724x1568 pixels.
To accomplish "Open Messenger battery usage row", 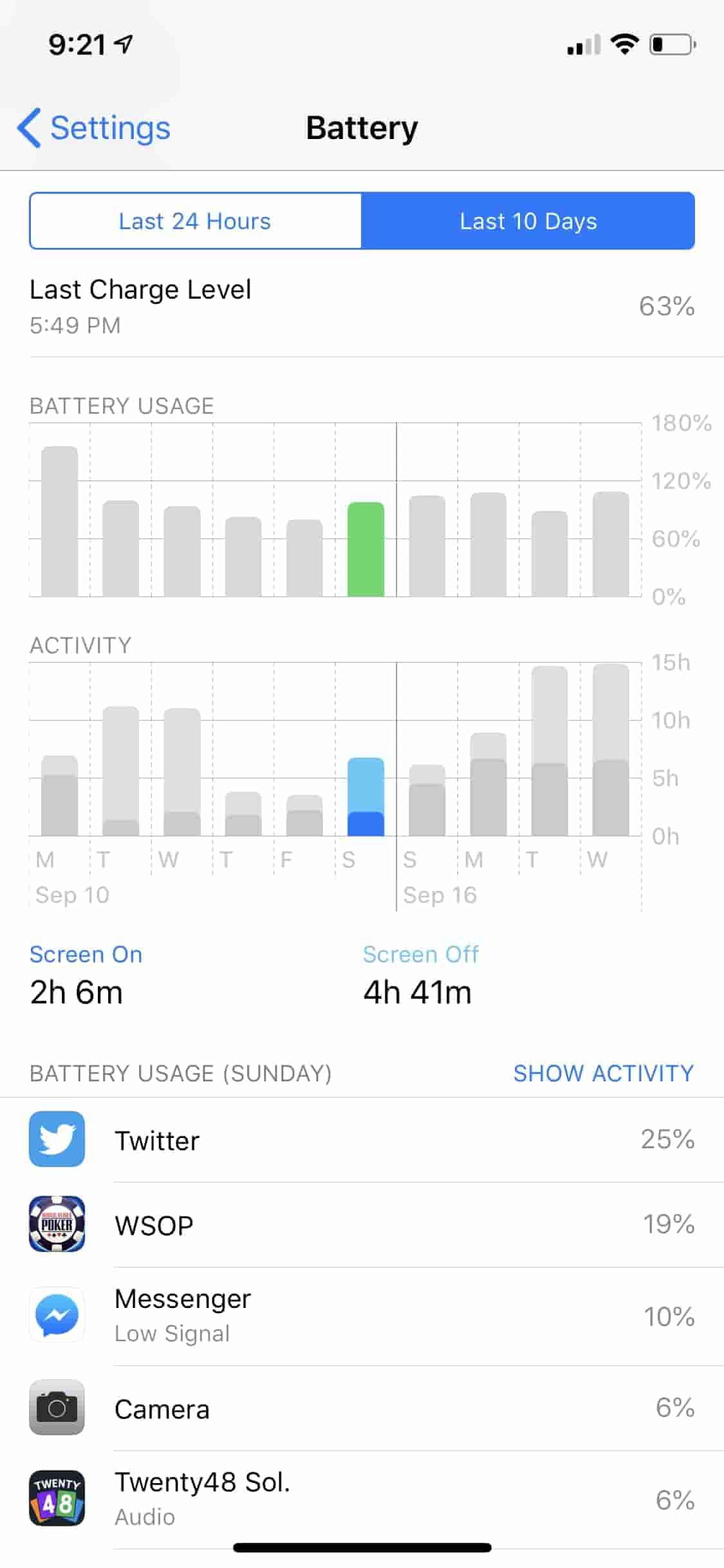I will click(x=362, y=1316).
